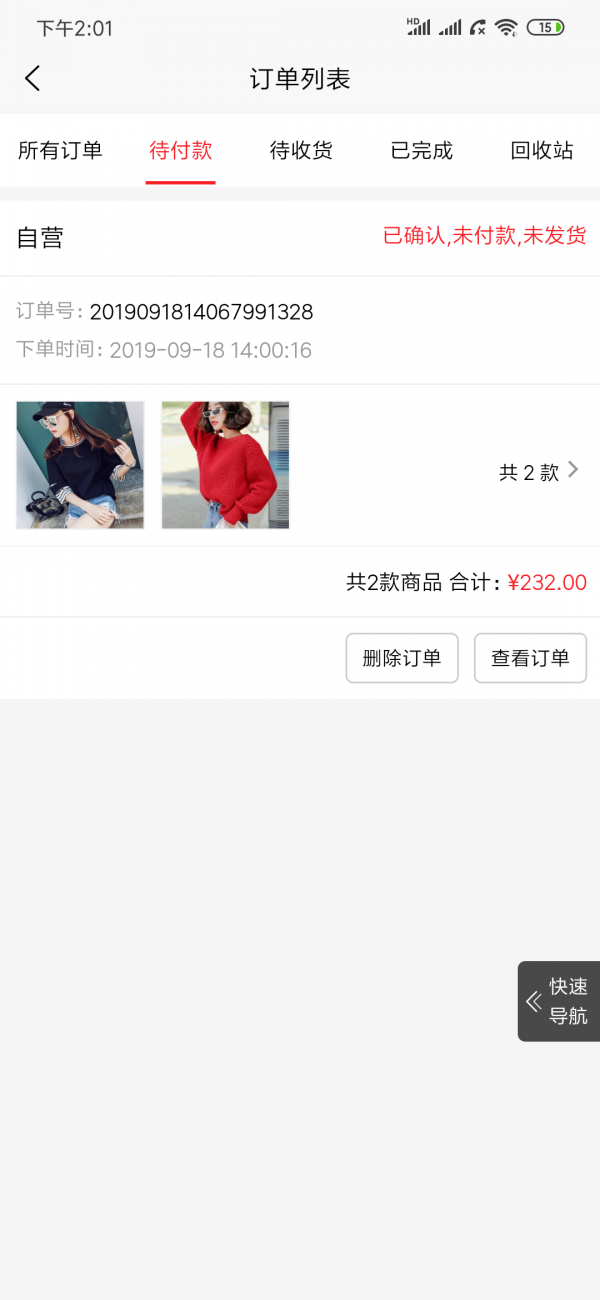This screenshot has width=600, height=1300.
Task: Open the red sweater product thumbnail
Action: 225,465
